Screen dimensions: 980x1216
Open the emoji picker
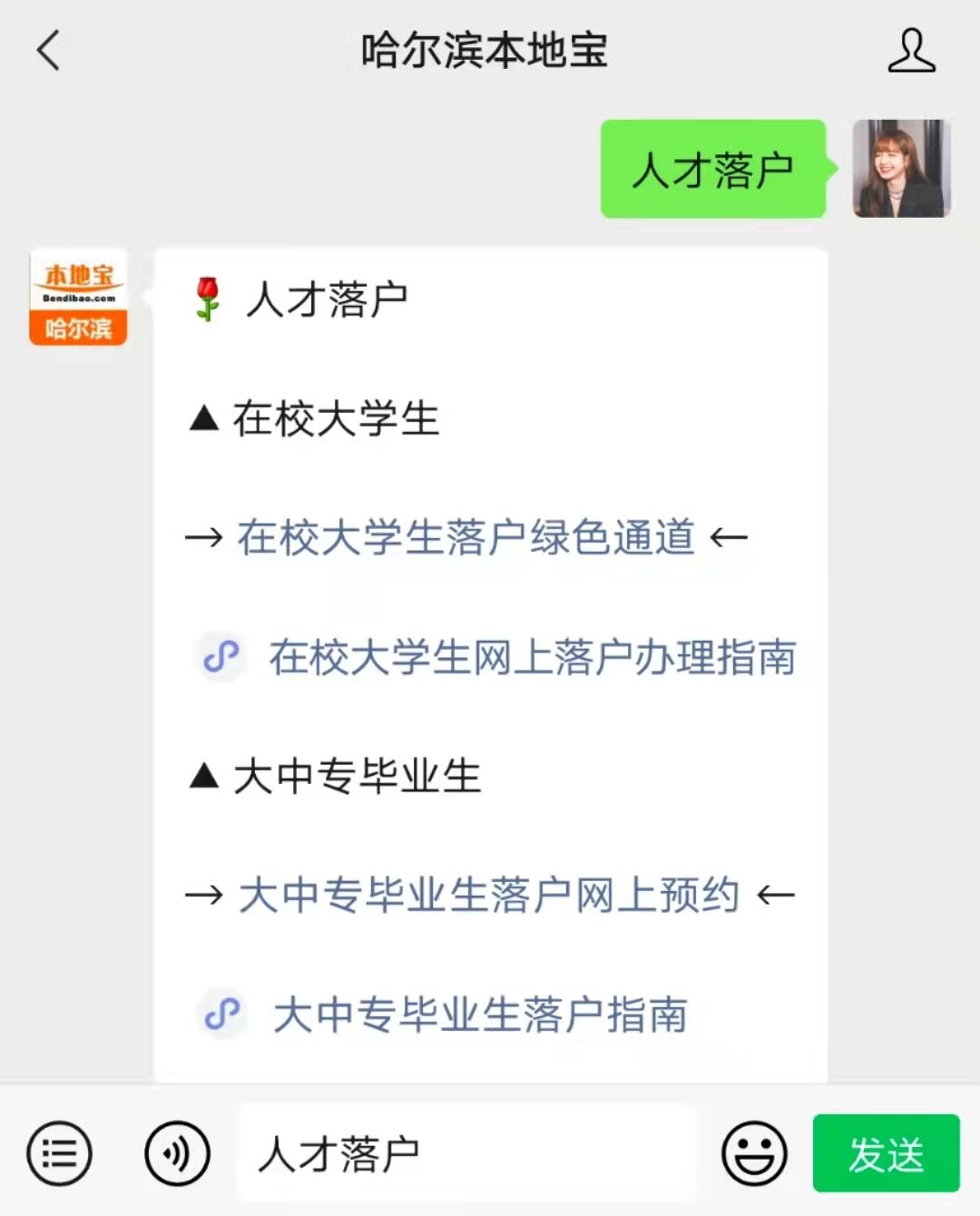(754, 1153)
